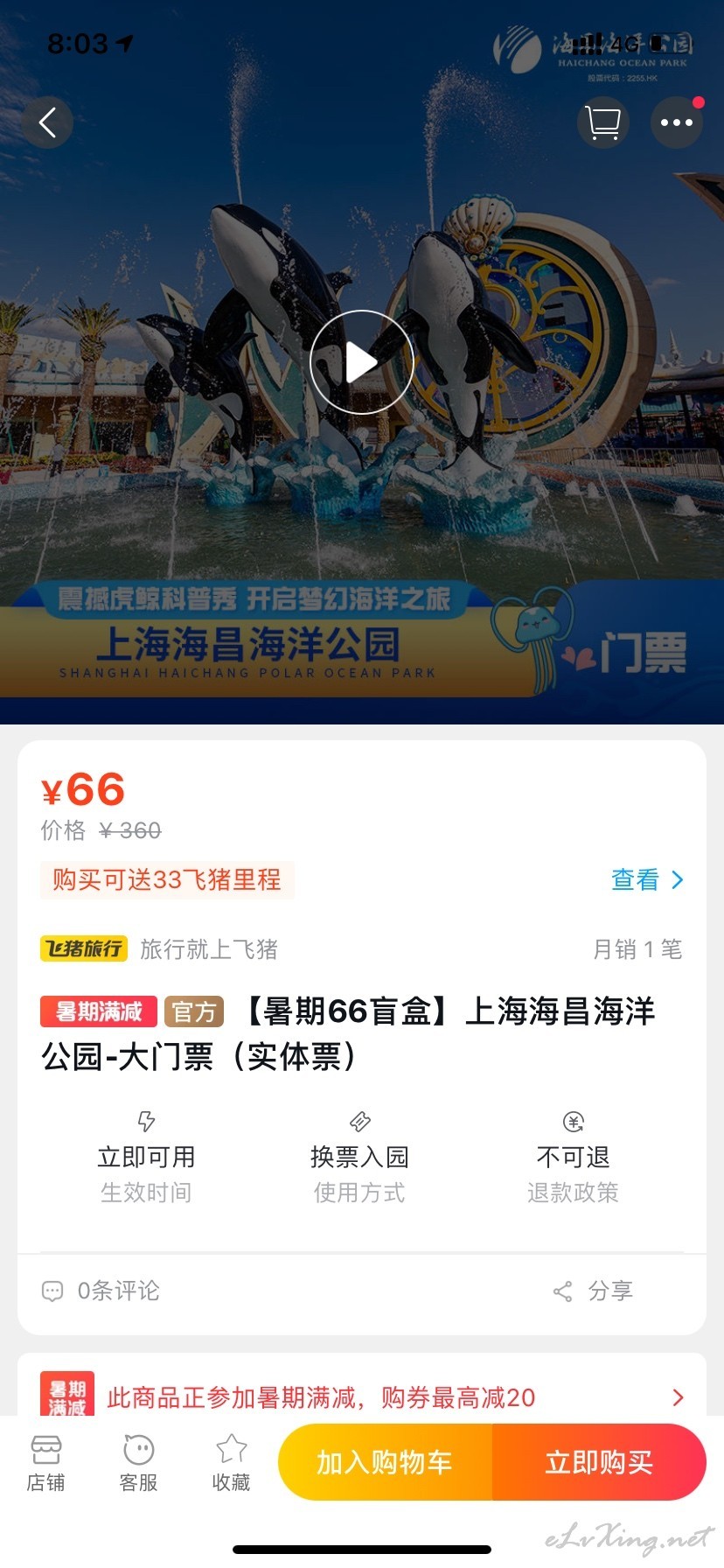Tap 查看 to view mileage details
The image size is (724, 1568).
pyautogui.click(x=647, y=879)
